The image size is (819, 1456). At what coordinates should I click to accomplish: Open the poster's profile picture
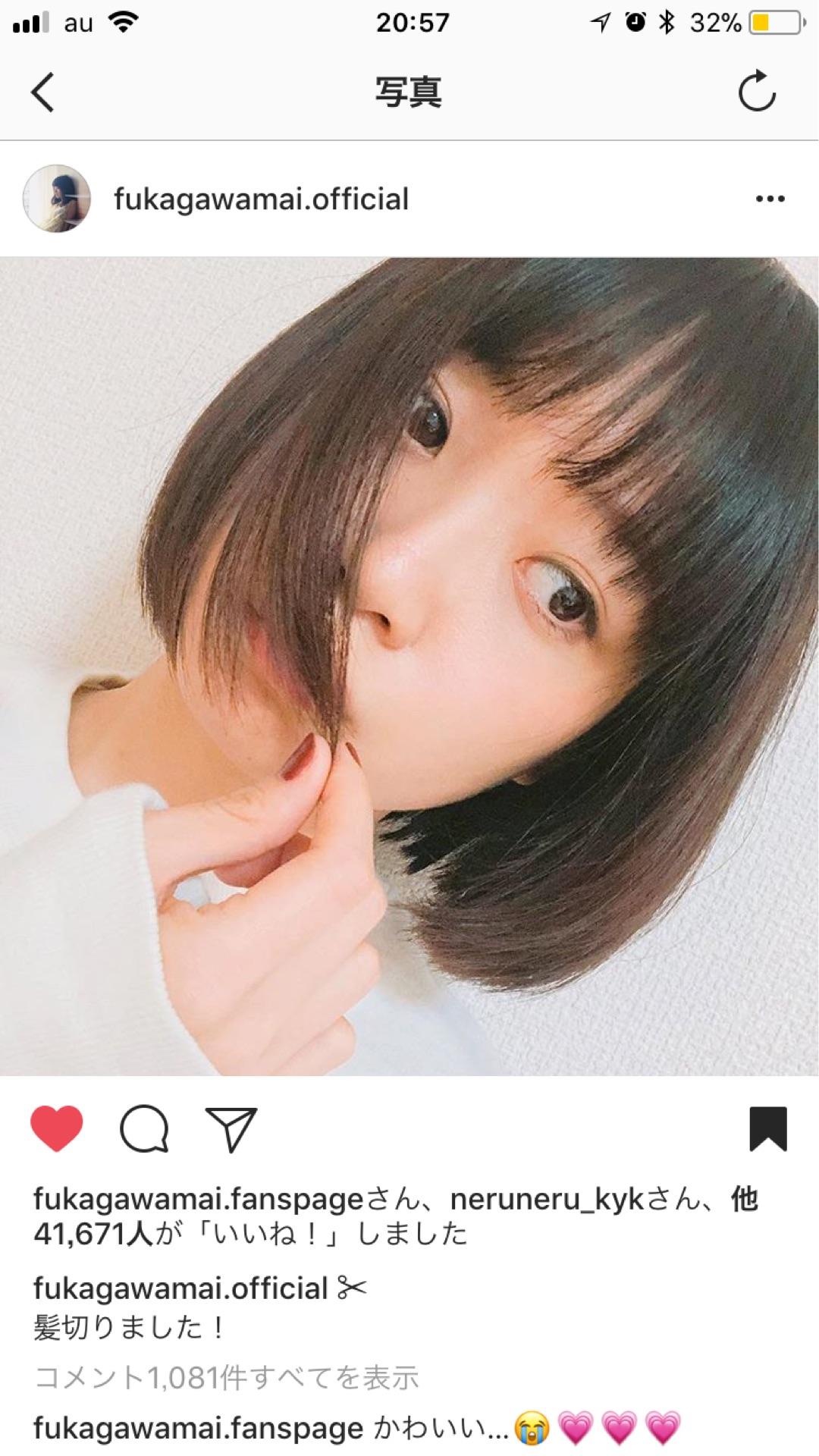[58, 199]
